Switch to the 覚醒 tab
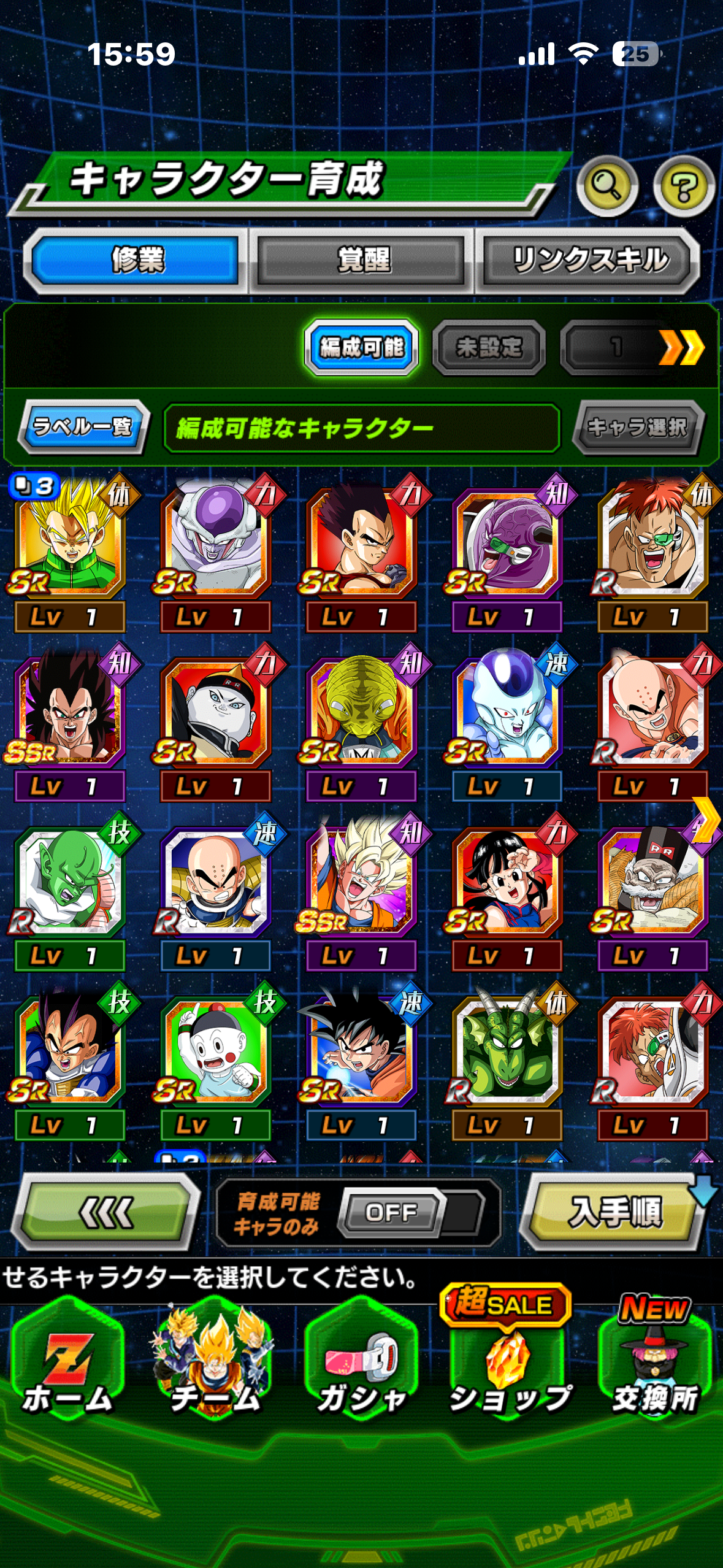Screen dimensions: 723x1568 coord(362,260)
